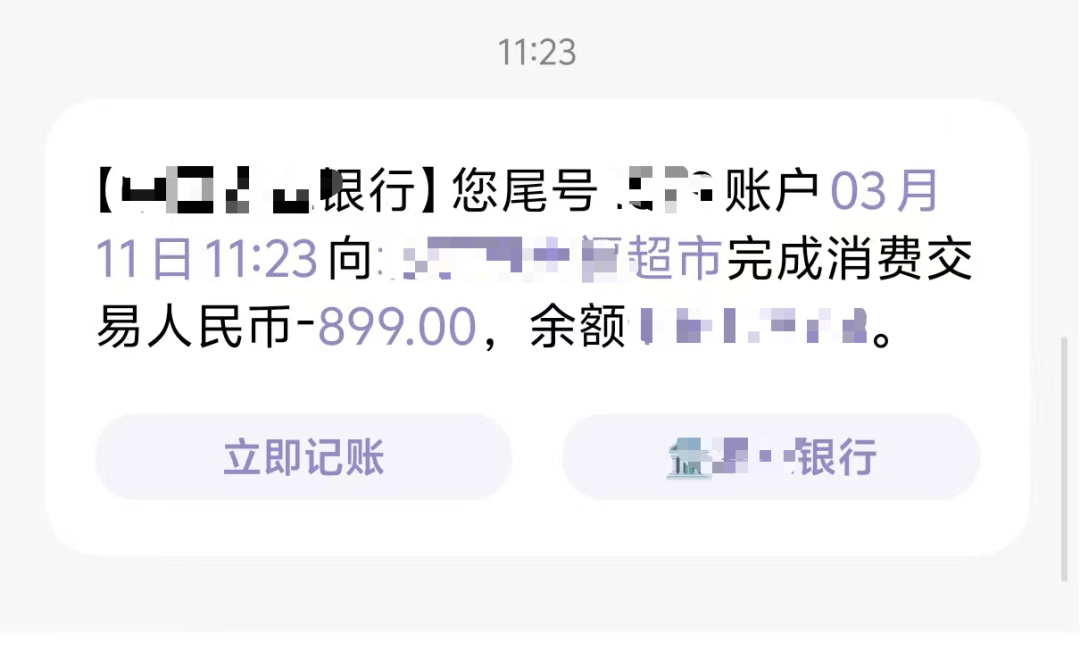Tap the 立即记账 button
The width and height of the screenshot is (1080, 651).
click(x=303, y=457)
